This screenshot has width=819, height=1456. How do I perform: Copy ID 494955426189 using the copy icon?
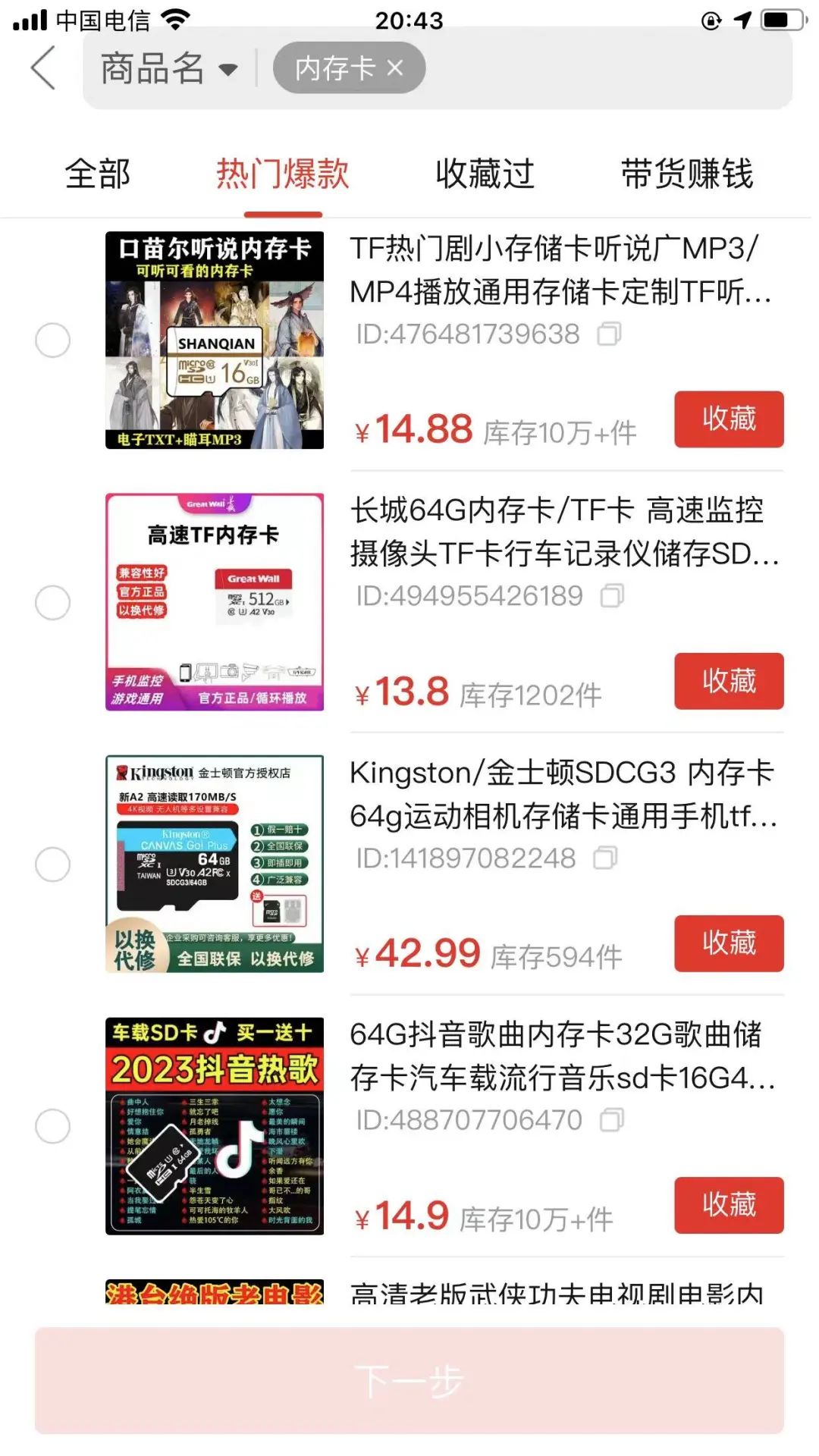click(611, 597)
